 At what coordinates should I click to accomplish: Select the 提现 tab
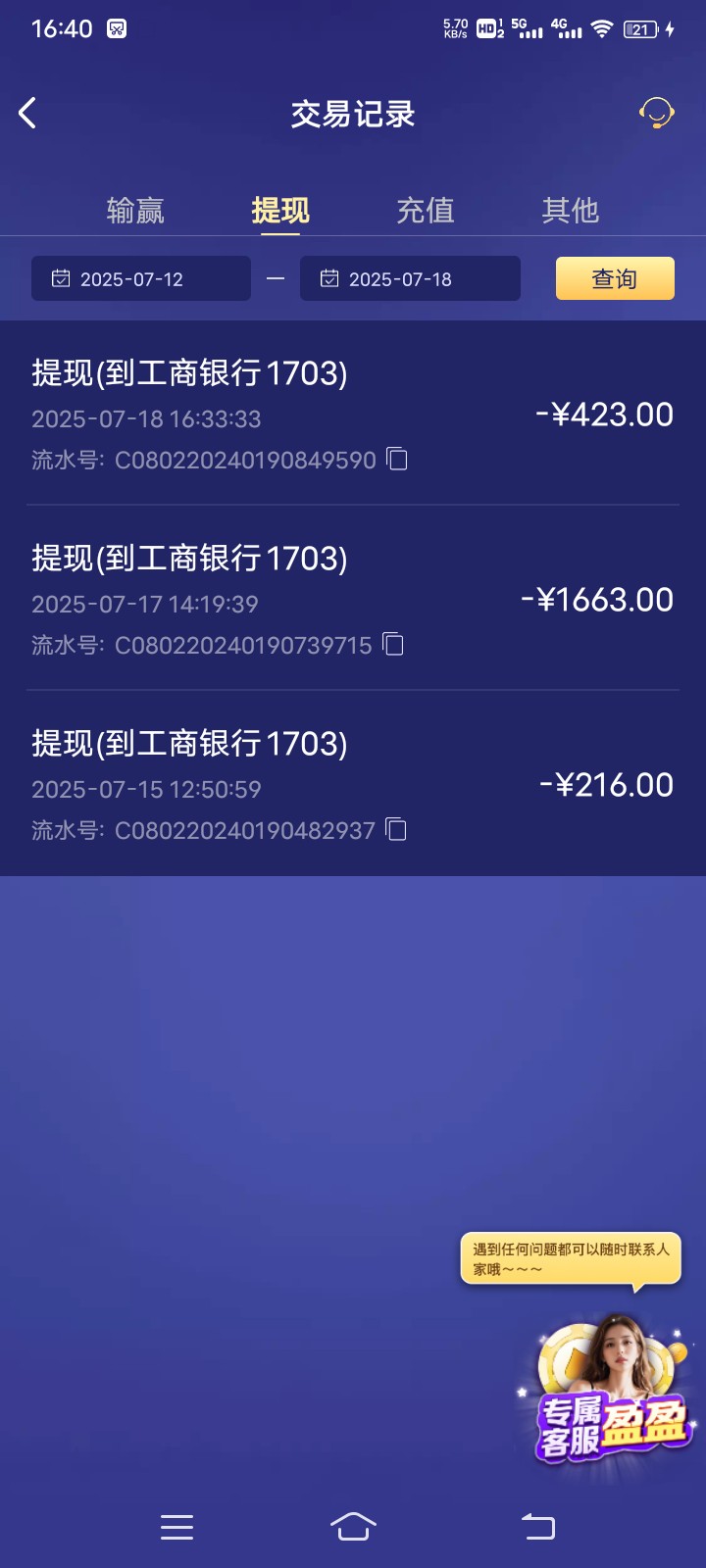[x=280, y=210]
